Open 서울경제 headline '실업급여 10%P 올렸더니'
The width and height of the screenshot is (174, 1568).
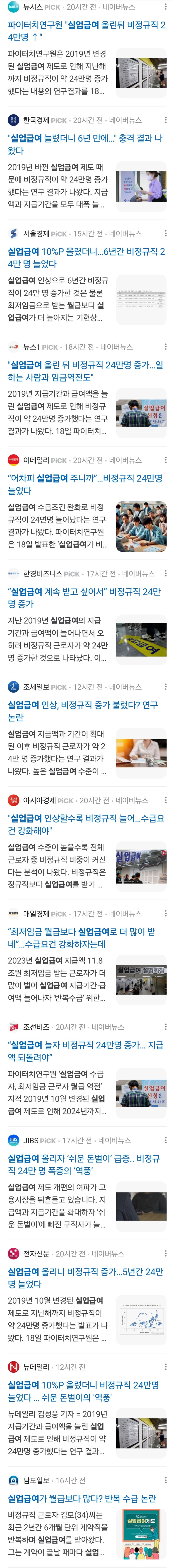pos(85,257)
